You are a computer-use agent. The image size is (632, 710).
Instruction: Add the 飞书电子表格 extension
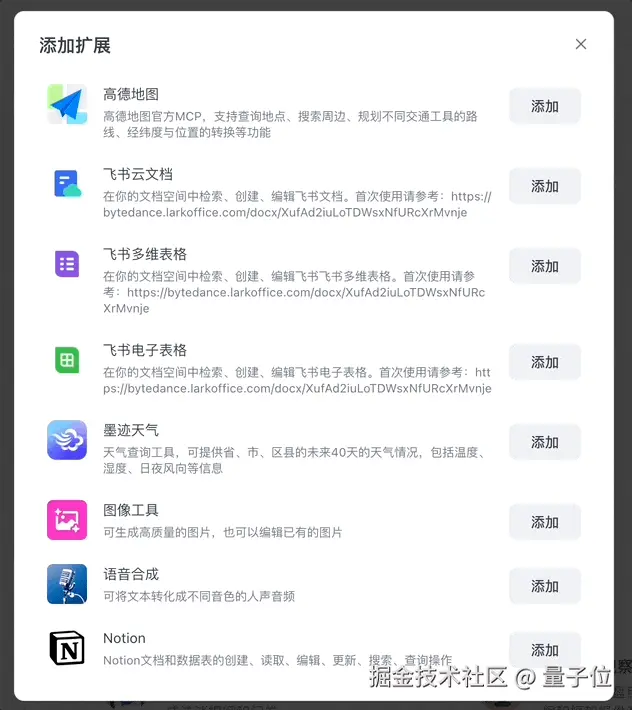[545, 362]
